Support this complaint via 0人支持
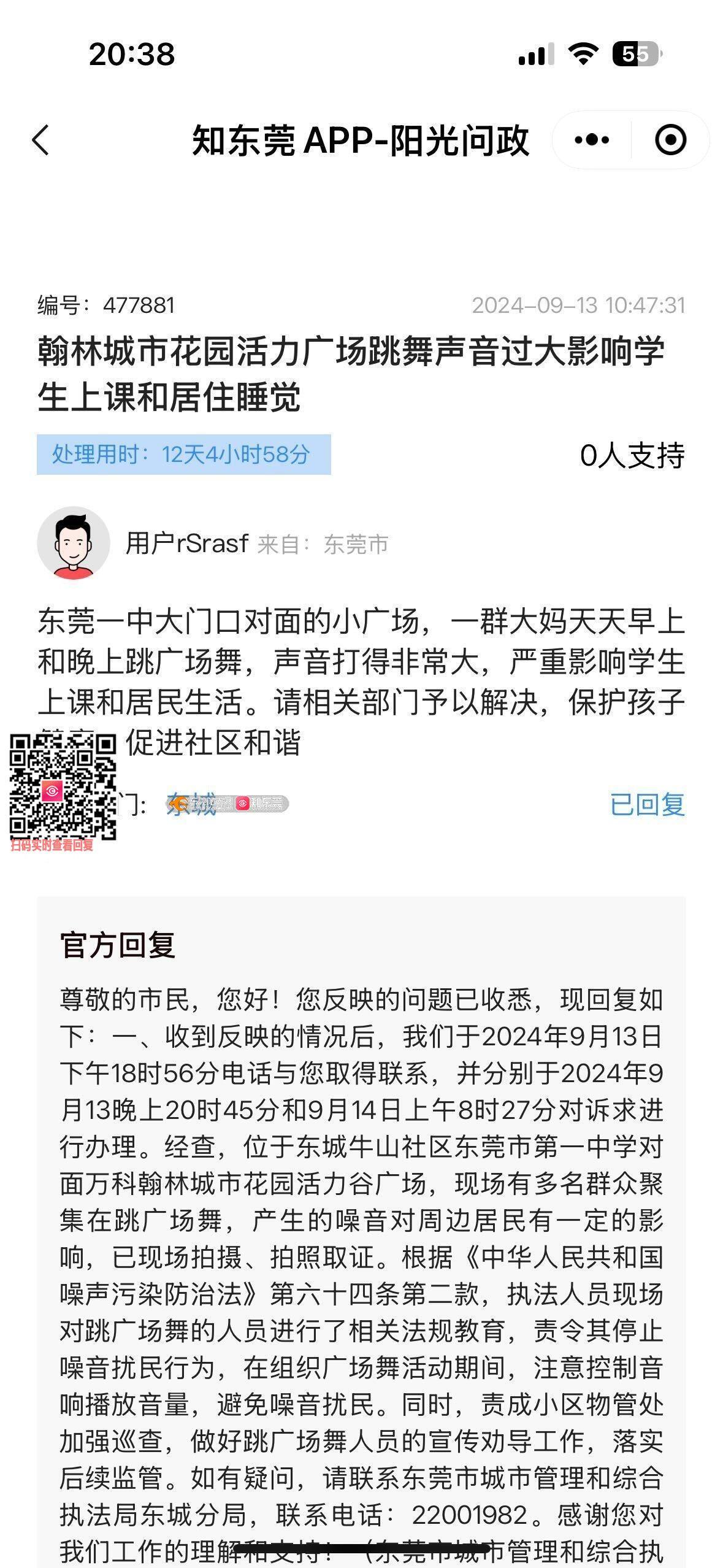The height and width of the screenshot is (1568, 723). tap(632, 455)
